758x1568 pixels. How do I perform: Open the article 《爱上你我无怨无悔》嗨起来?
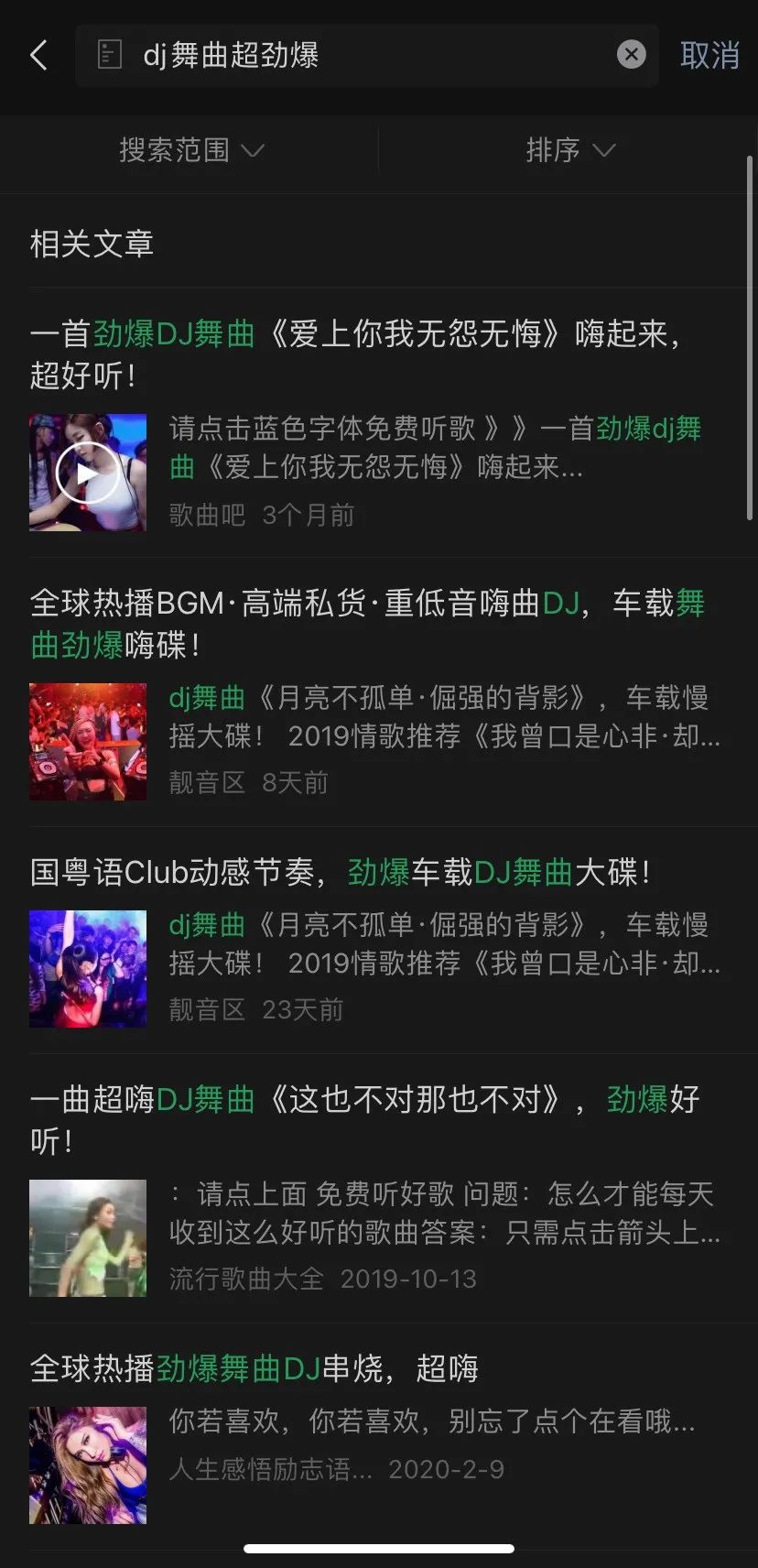point(357,353)
